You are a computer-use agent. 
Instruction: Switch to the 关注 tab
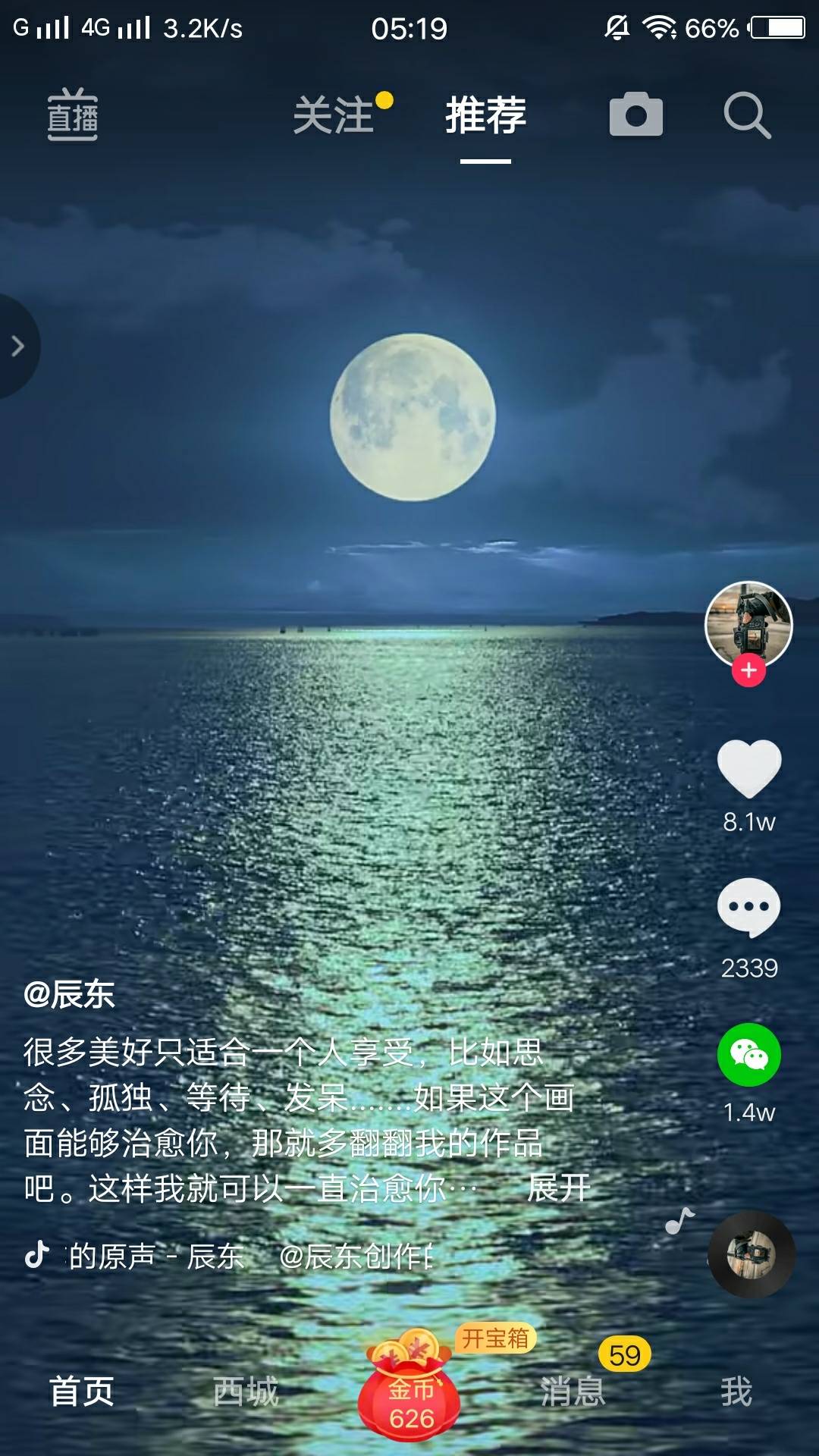334,115
